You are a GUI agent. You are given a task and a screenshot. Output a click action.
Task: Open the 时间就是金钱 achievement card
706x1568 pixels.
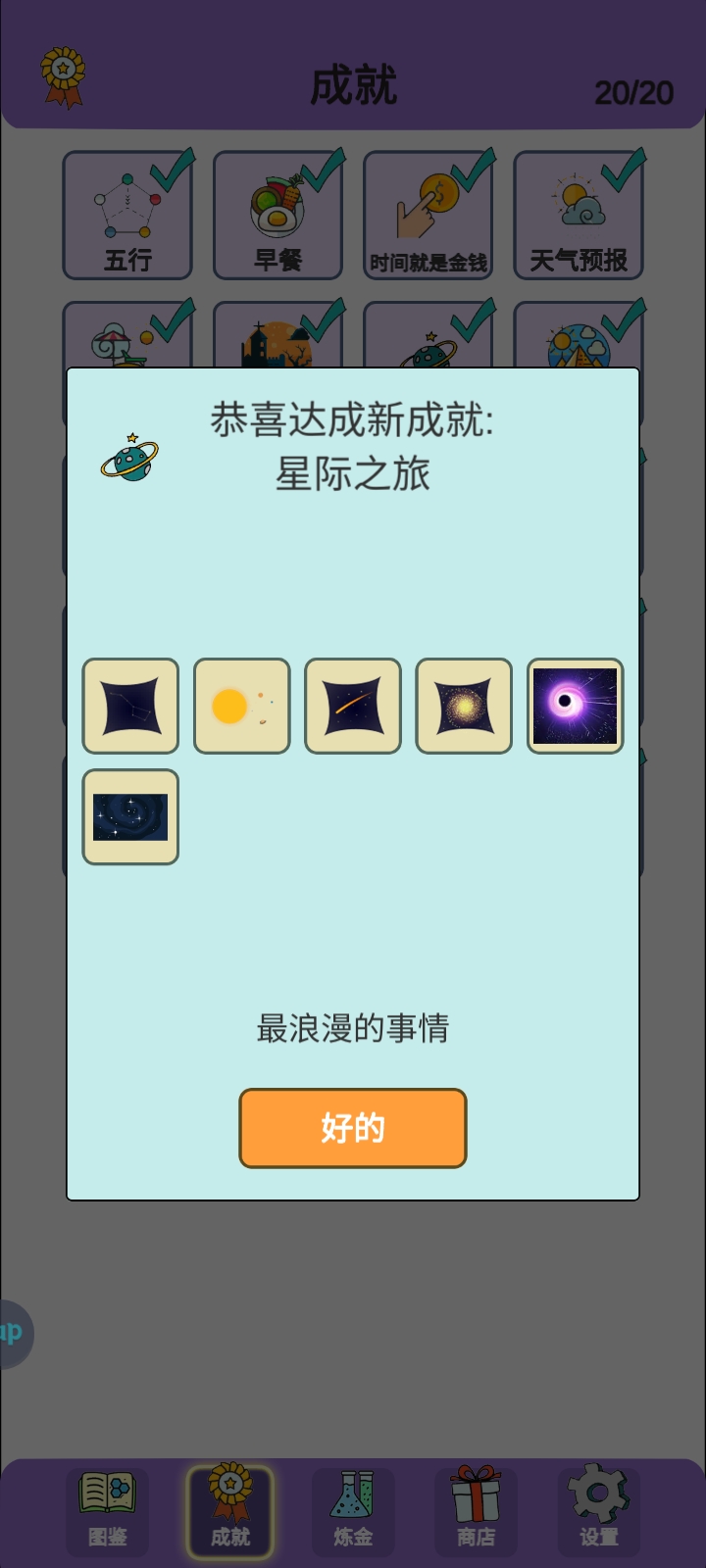coord(428,216)
